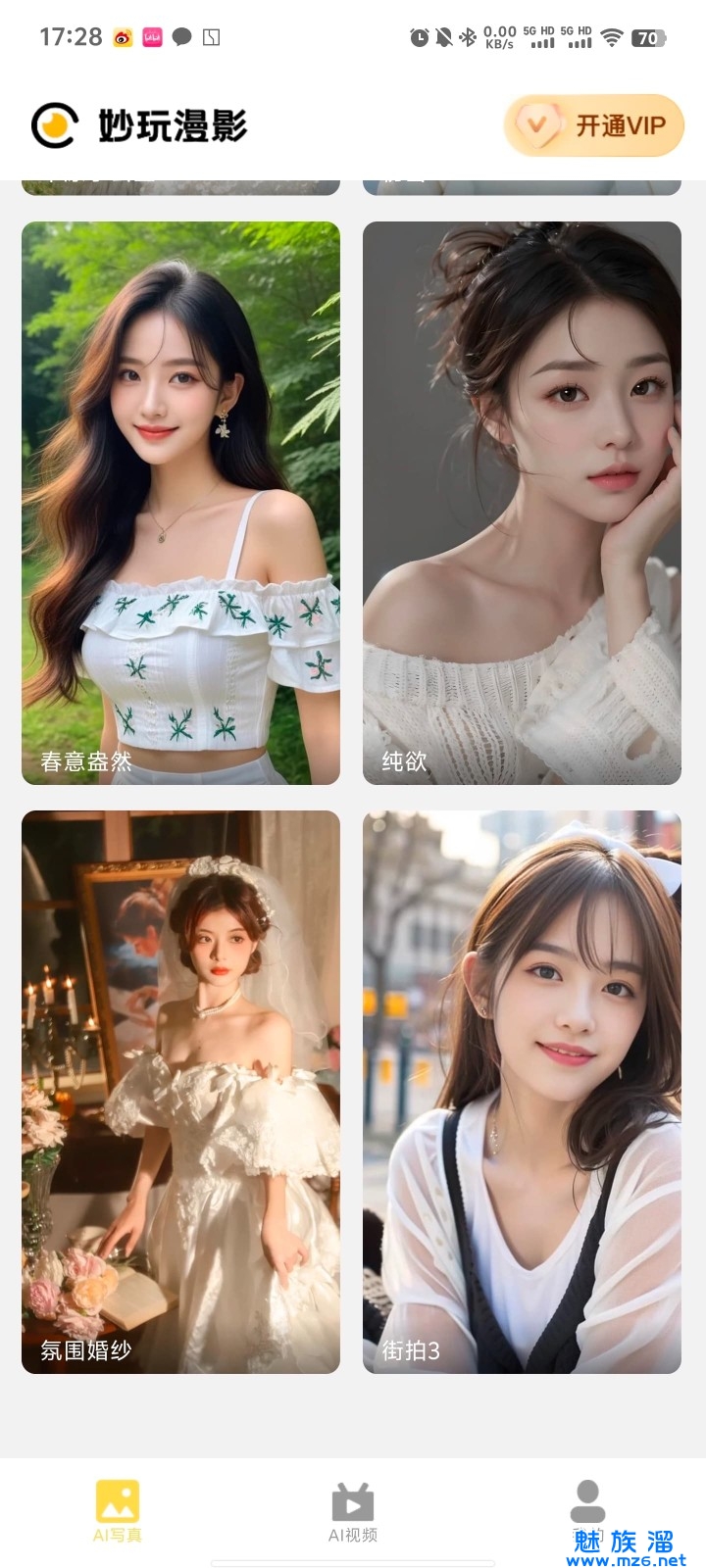Tap the 开通VIP button
The width and height of the screenshot is (706, 1568).
(x=593, y=125)
